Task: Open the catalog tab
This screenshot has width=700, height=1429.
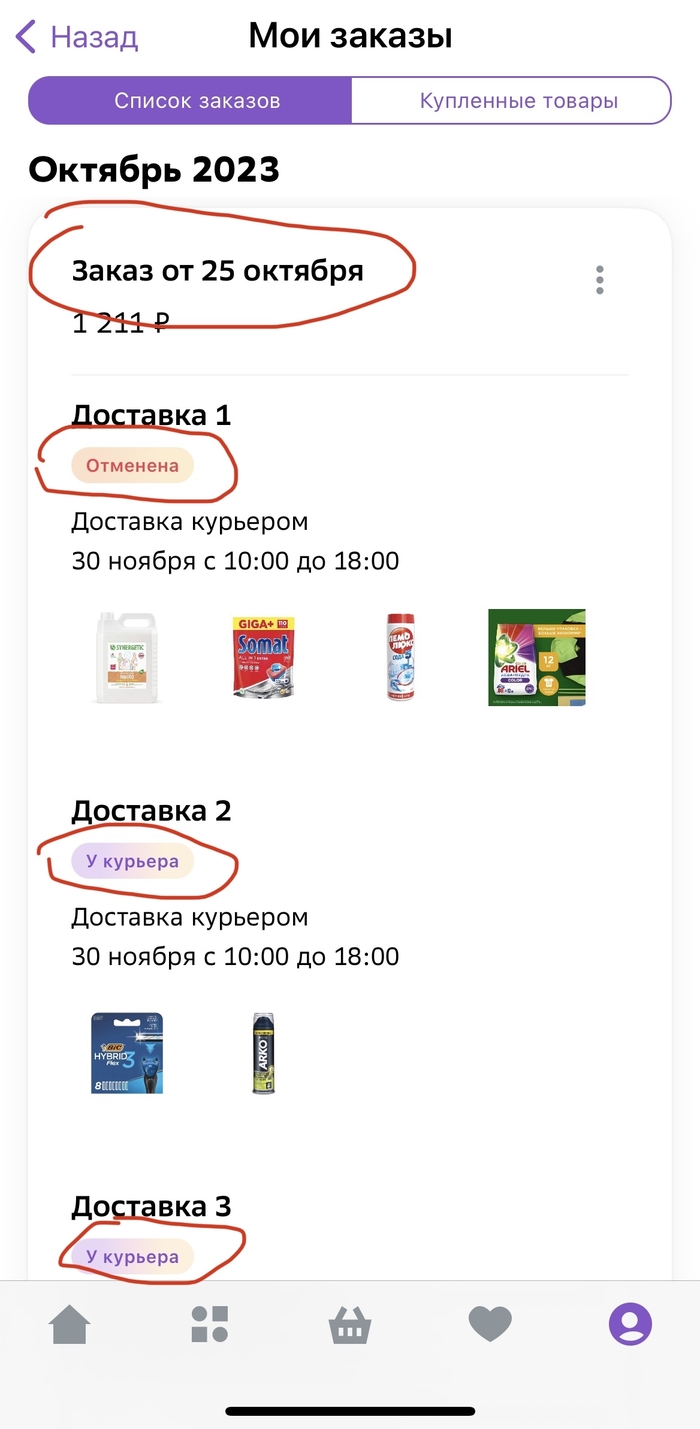Action: coord(210,1325)
